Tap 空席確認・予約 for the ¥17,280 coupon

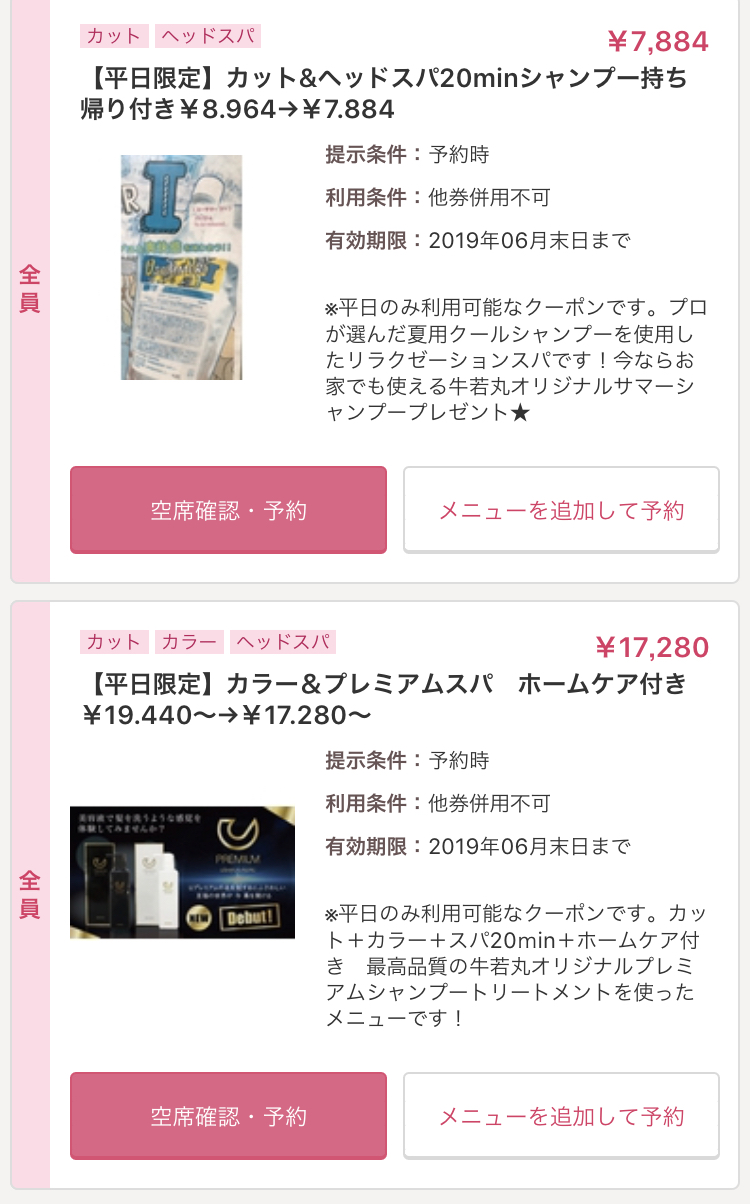pos(228,1116)
